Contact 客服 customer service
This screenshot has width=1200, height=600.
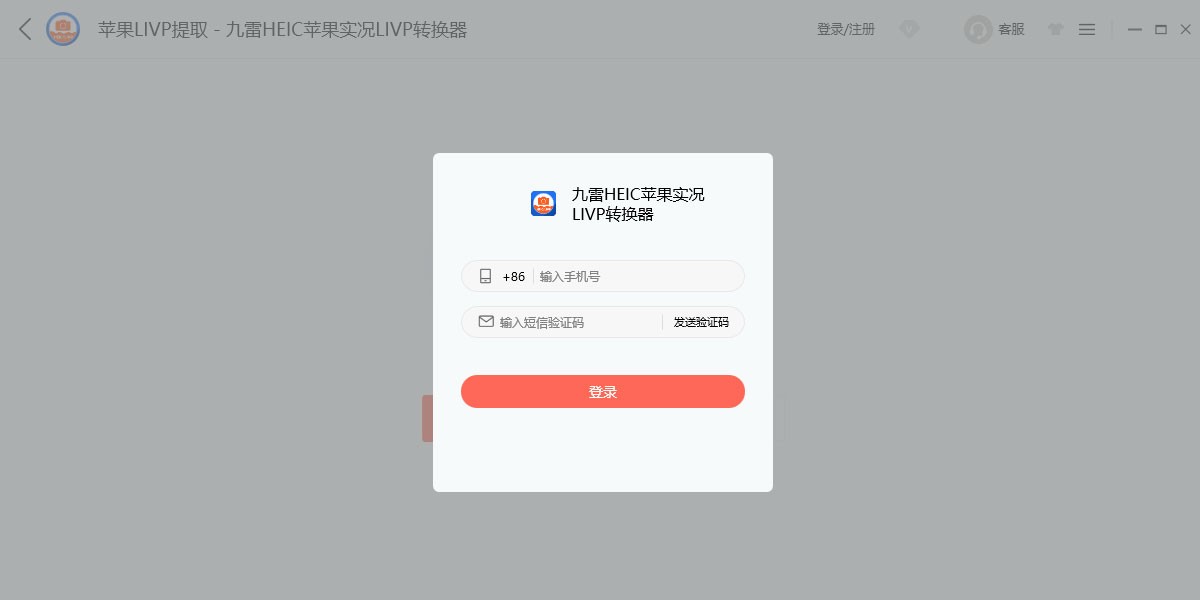pos(996,29)
